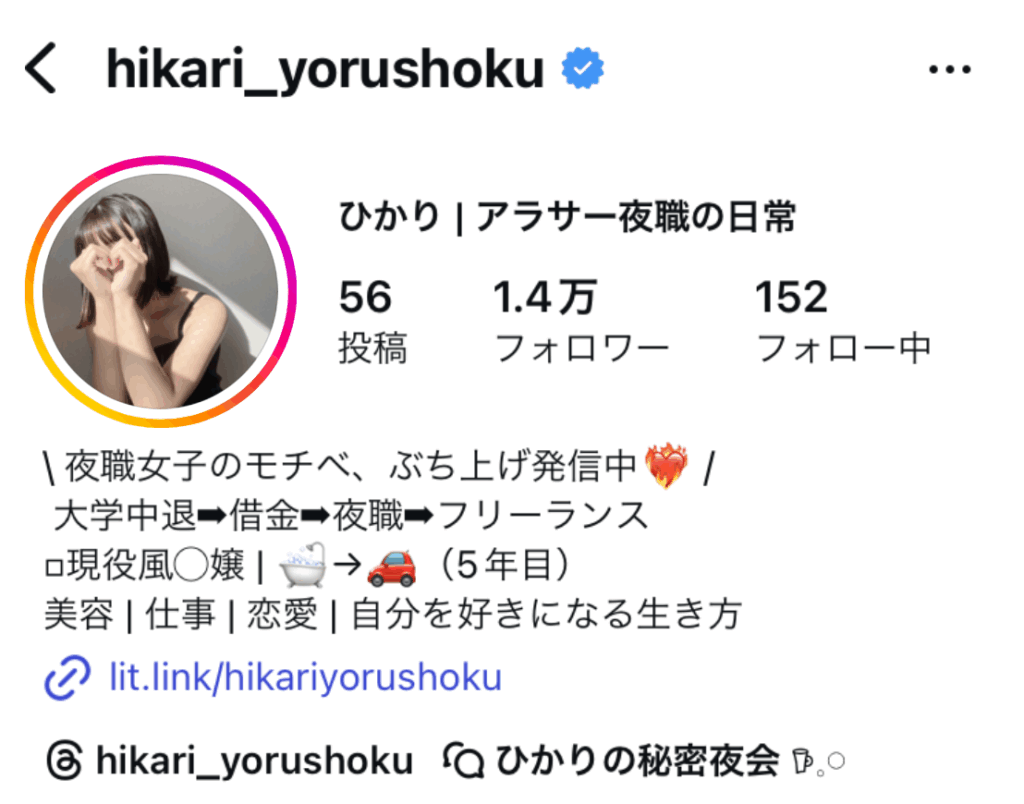Open the lit.link/hikariyorushoku link
Image resolution: width=1024 pixels, height=804 pixels.
pos(304,677)
